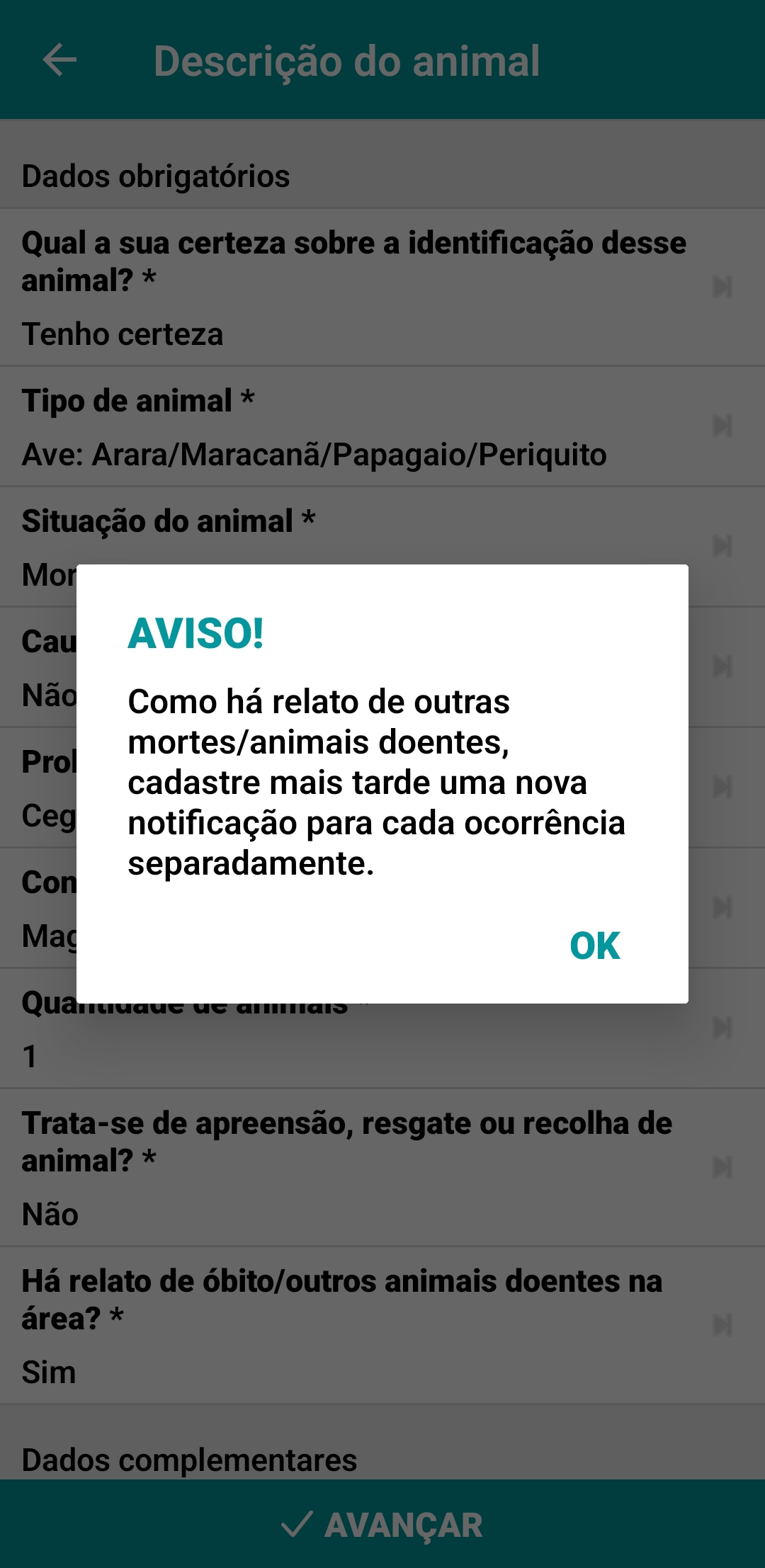Tap skip icon on the Tipo de animal row
765x1568 pixels.
[x=722, y=425]
